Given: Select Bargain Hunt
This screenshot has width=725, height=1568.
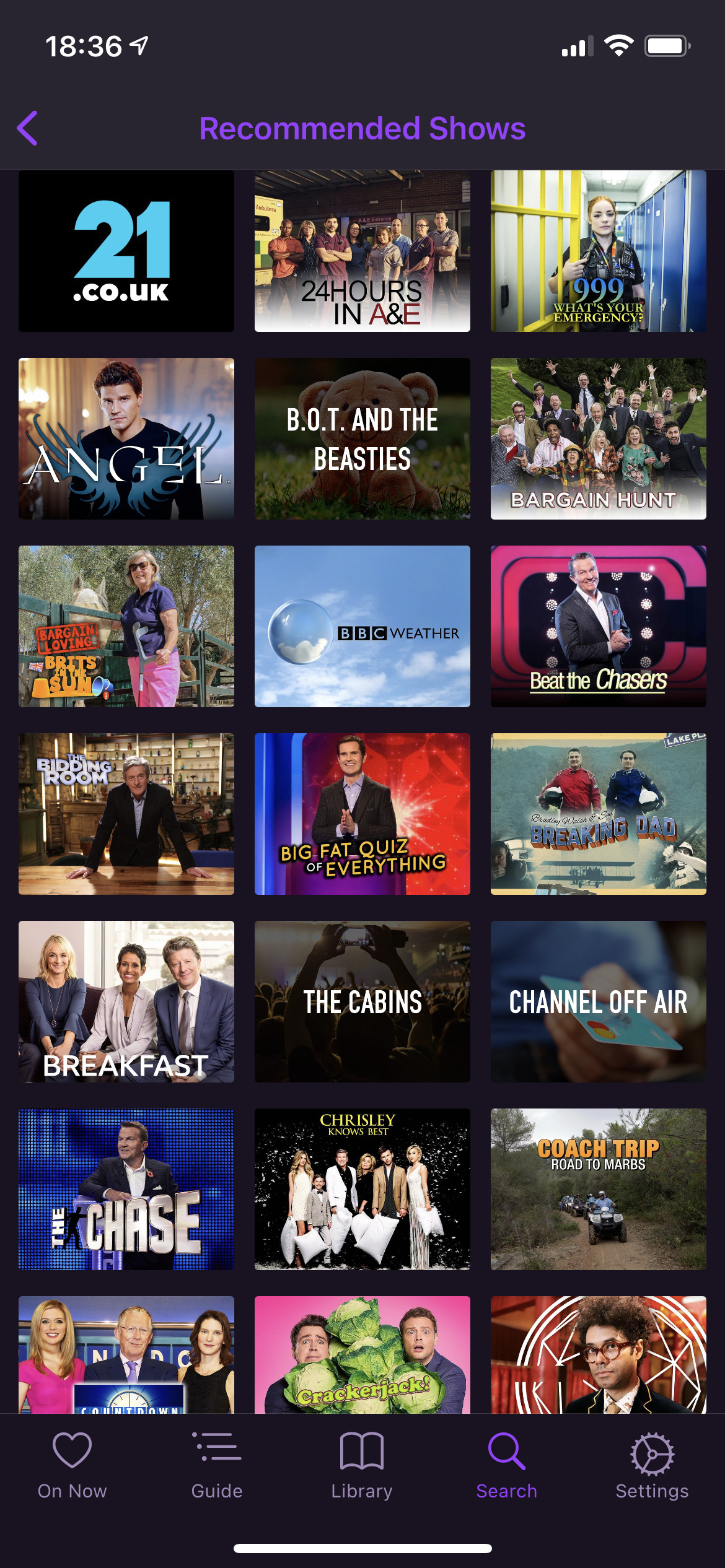Looking at the screenshot, I should 599,438.
